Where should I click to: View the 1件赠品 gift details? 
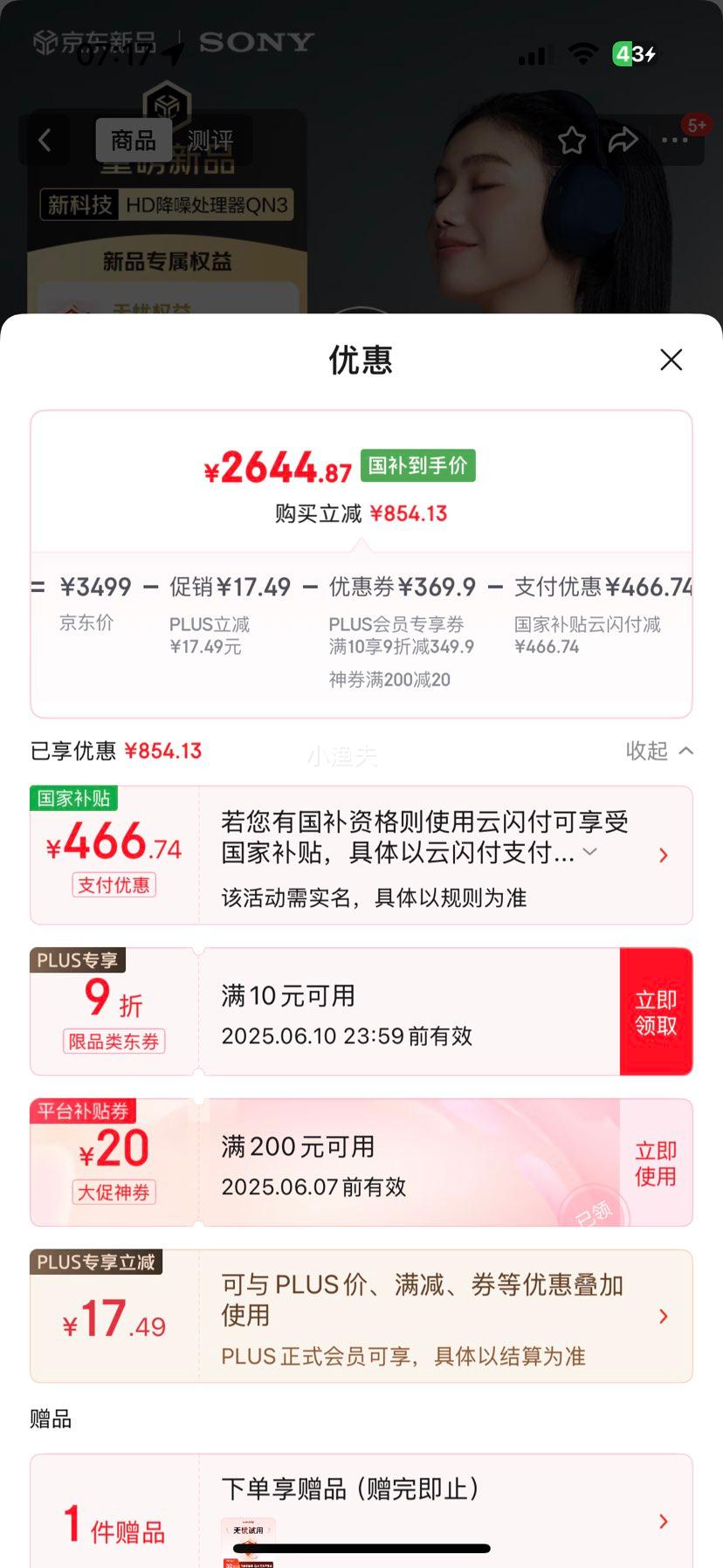663,1522
